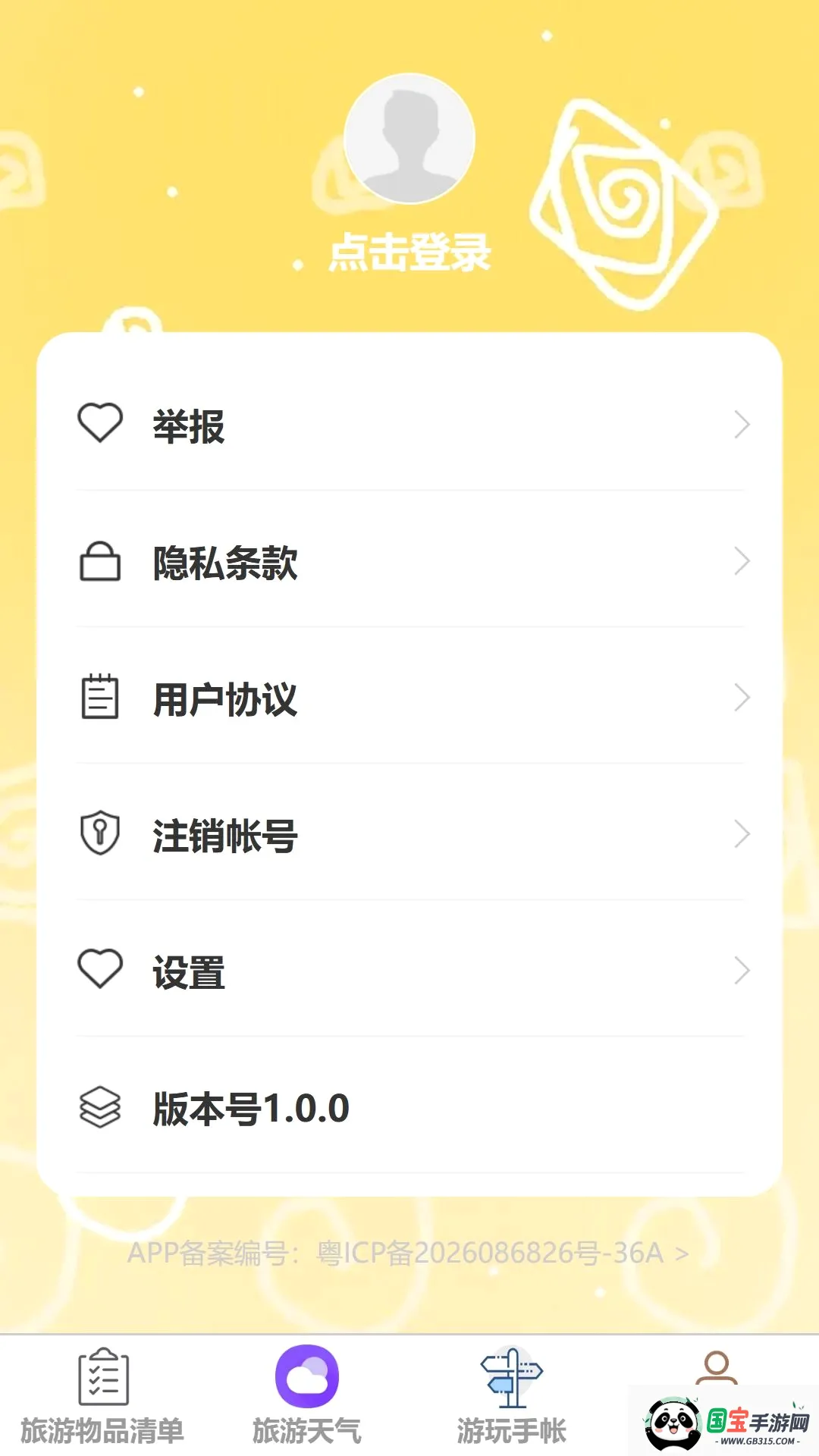Switch to the 游玩手帐 tab

click(512, 1397)
